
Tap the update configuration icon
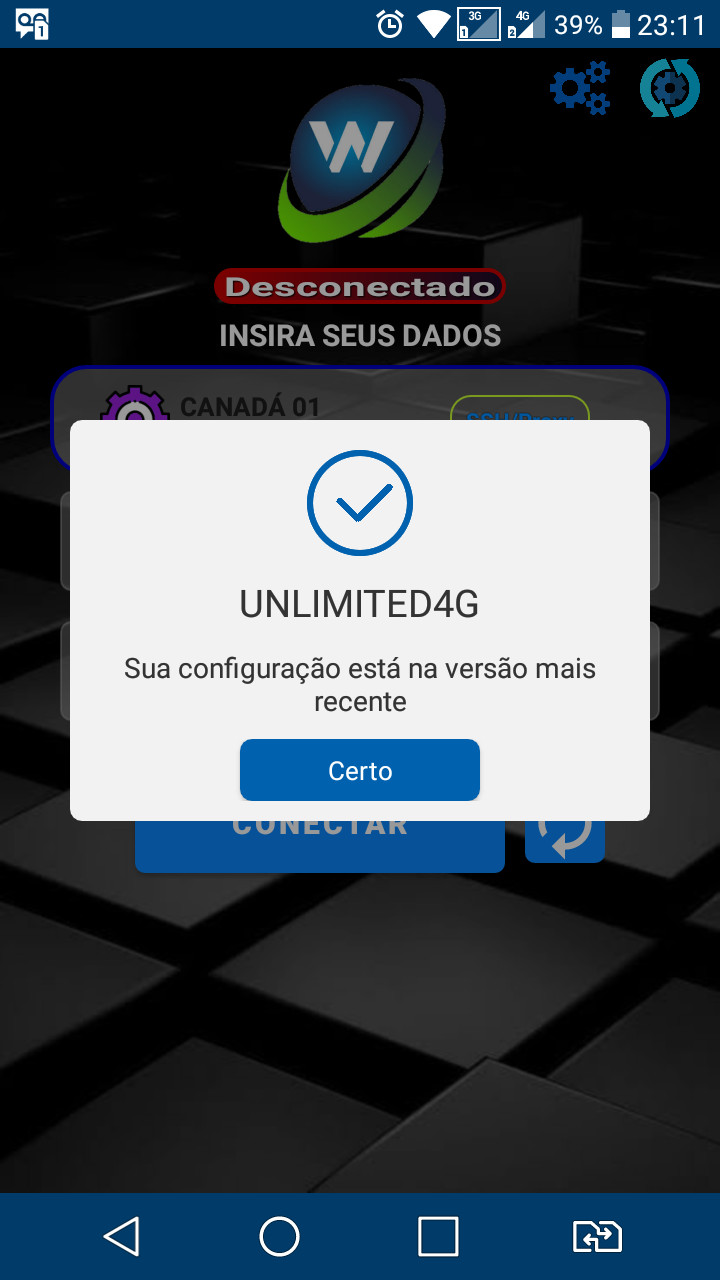point(669,88)
